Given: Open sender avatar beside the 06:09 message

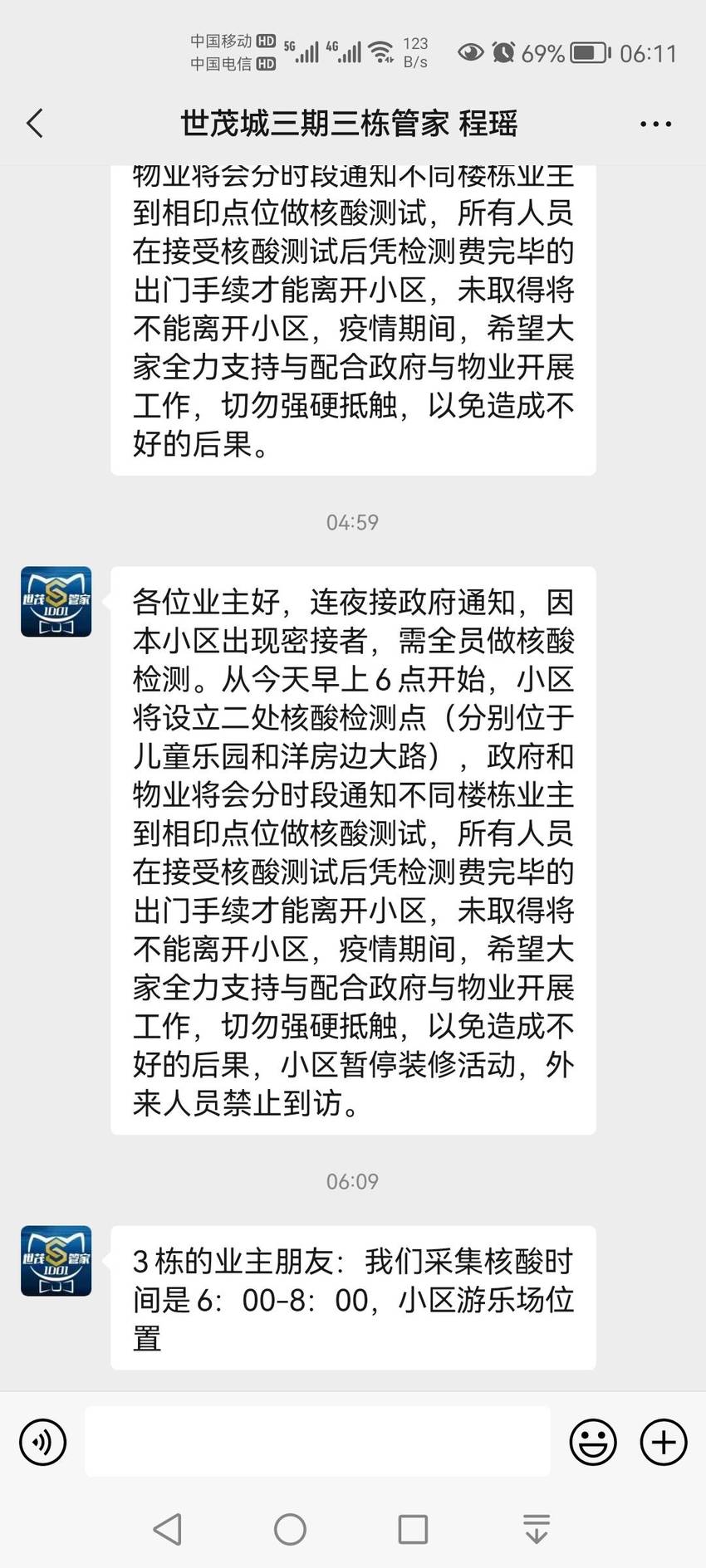Looking at the screenshot, I should coord(56,1261).
